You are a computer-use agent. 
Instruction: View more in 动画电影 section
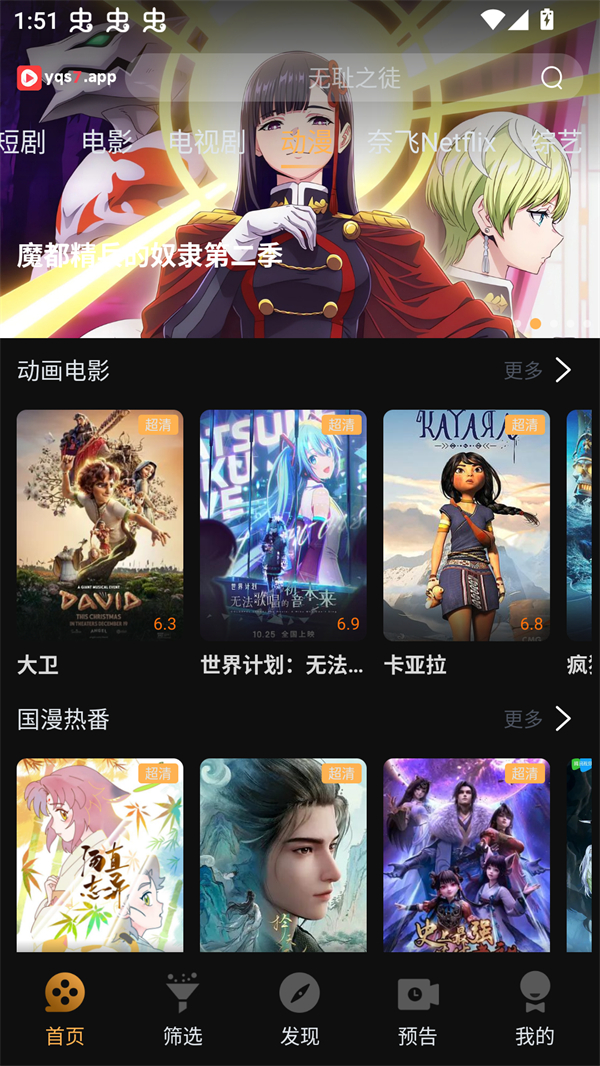(x=537, y=371)
